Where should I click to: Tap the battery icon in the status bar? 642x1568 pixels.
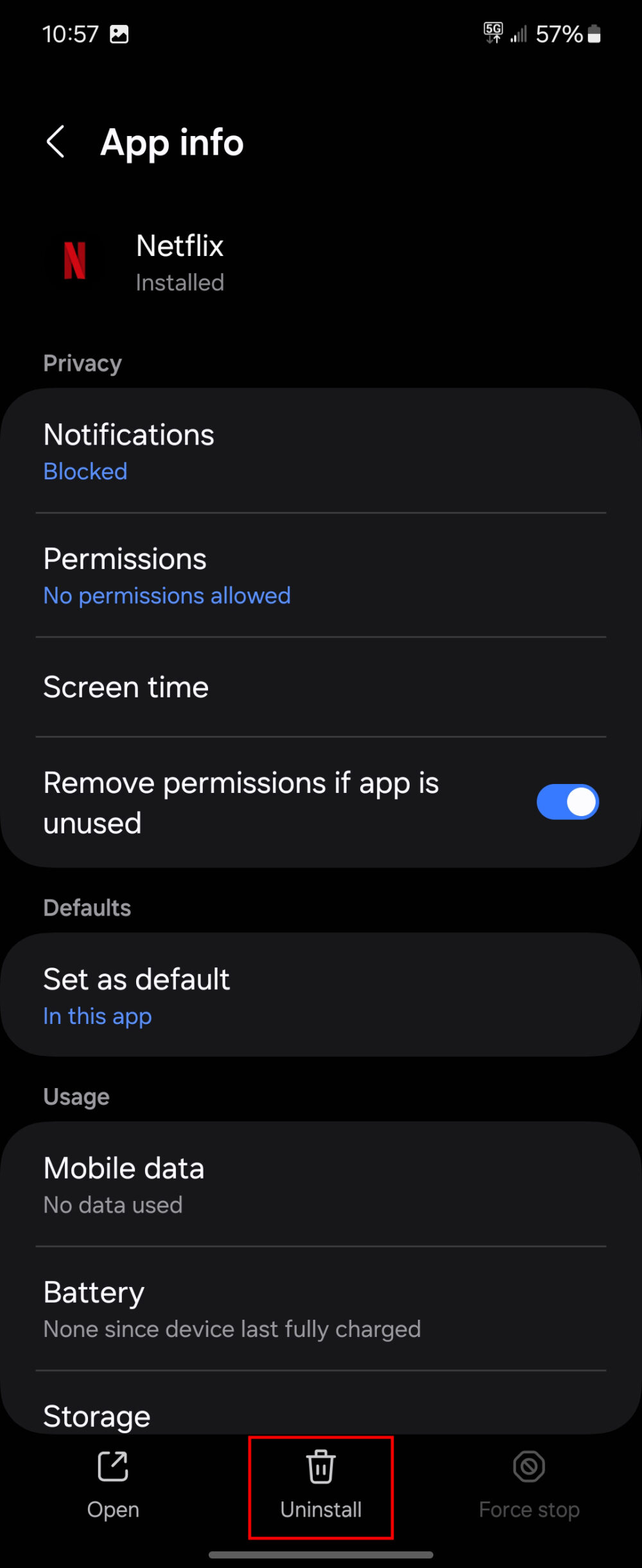594,33
